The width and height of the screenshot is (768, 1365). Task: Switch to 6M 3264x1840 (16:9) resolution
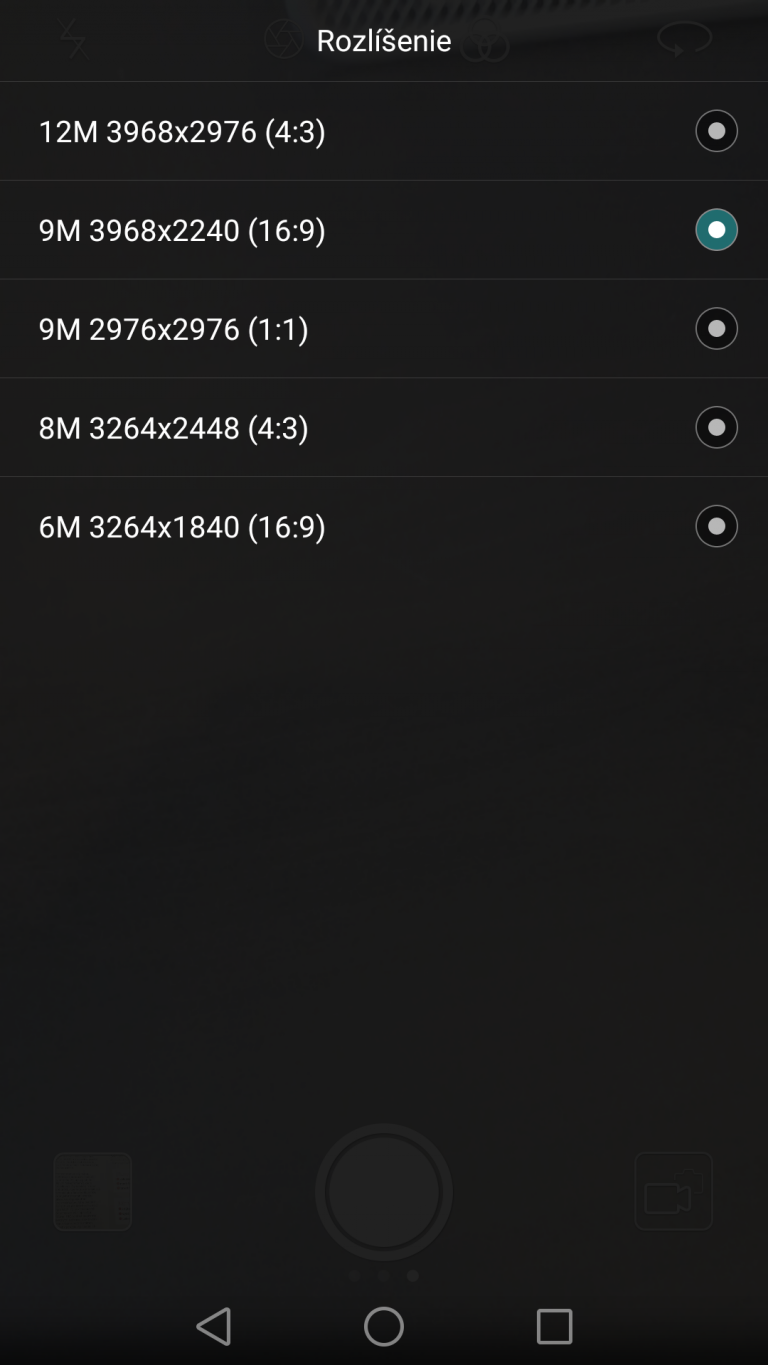384,526
